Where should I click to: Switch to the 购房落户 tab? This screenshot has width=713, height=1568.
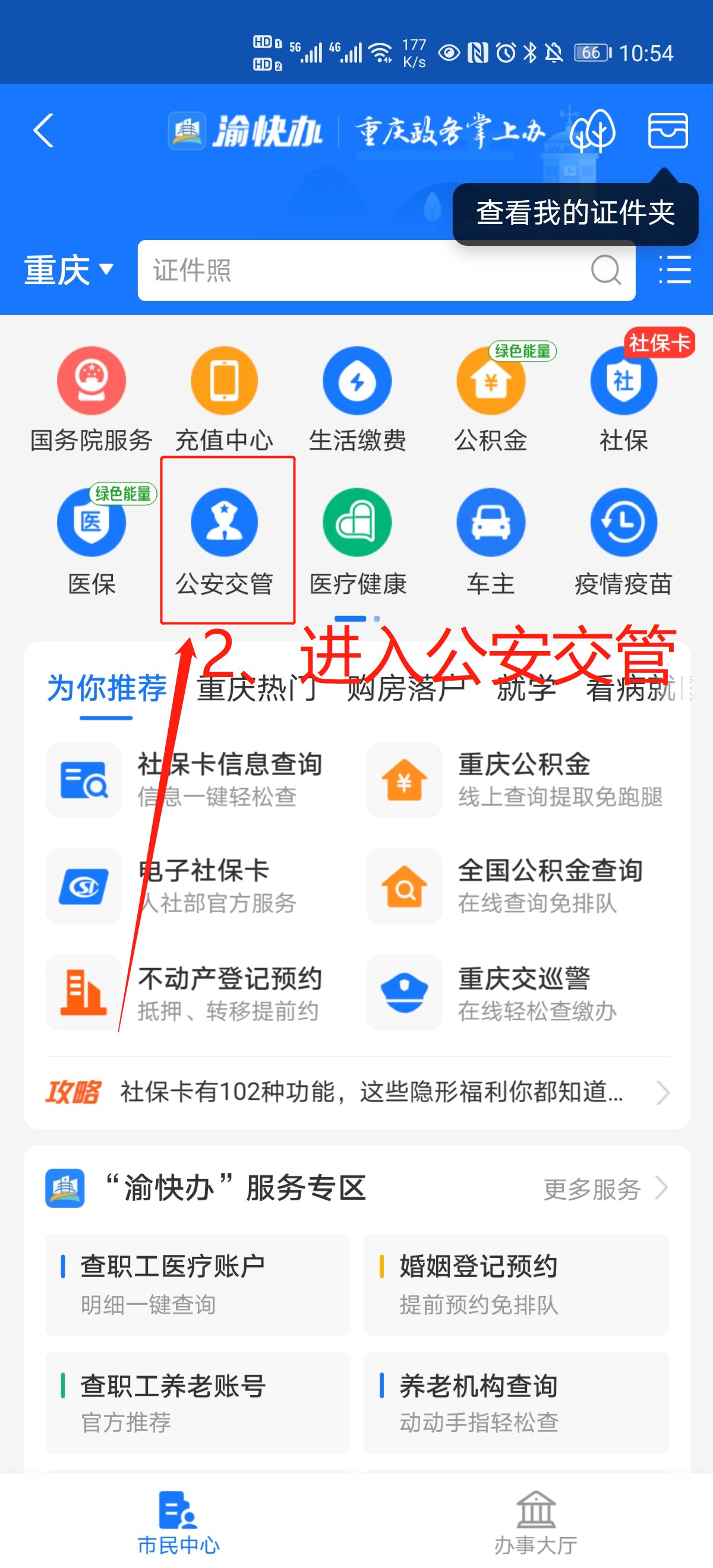click(406, 689)
